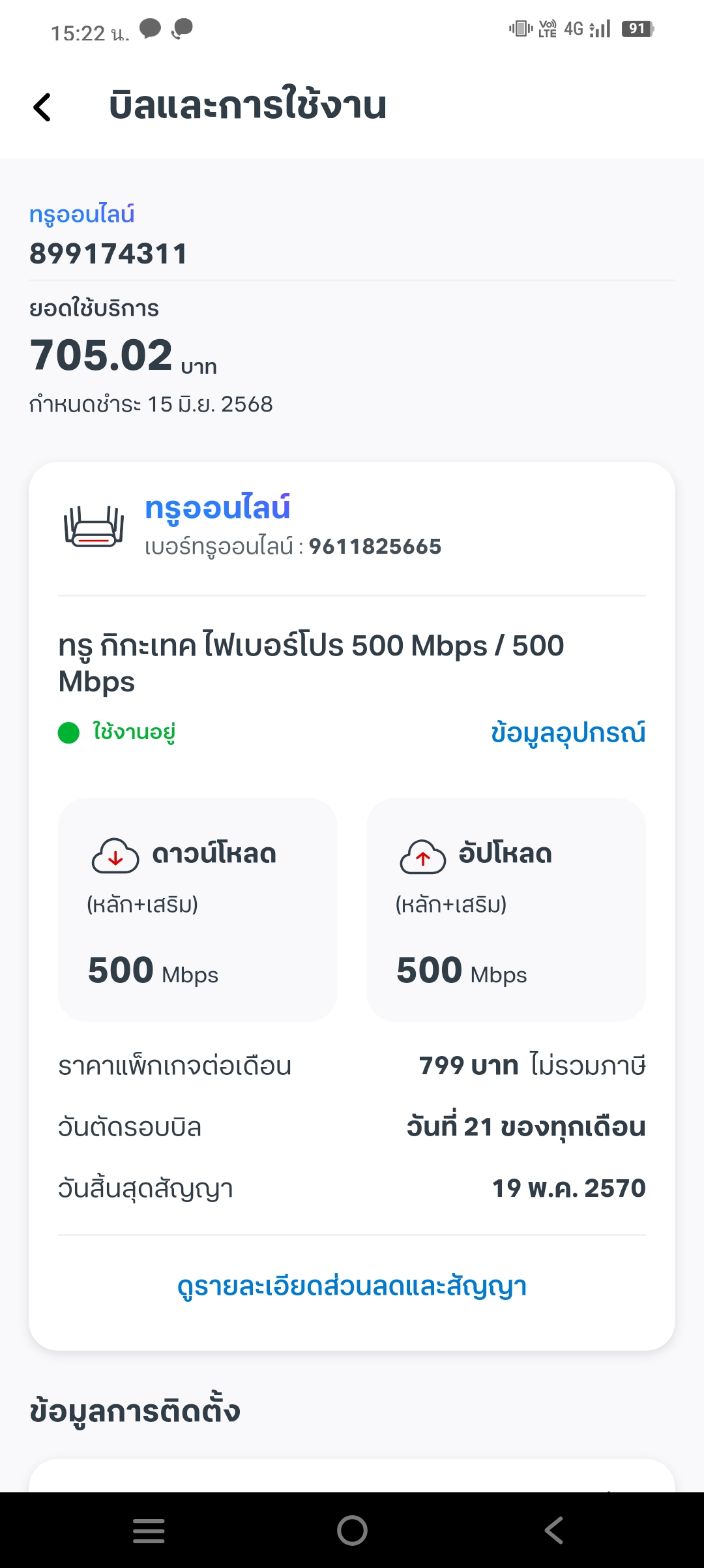Open the ข้อมูลอุปกรณ์ device info link
The image size is (704, 1568).
(x=568, y=733)
